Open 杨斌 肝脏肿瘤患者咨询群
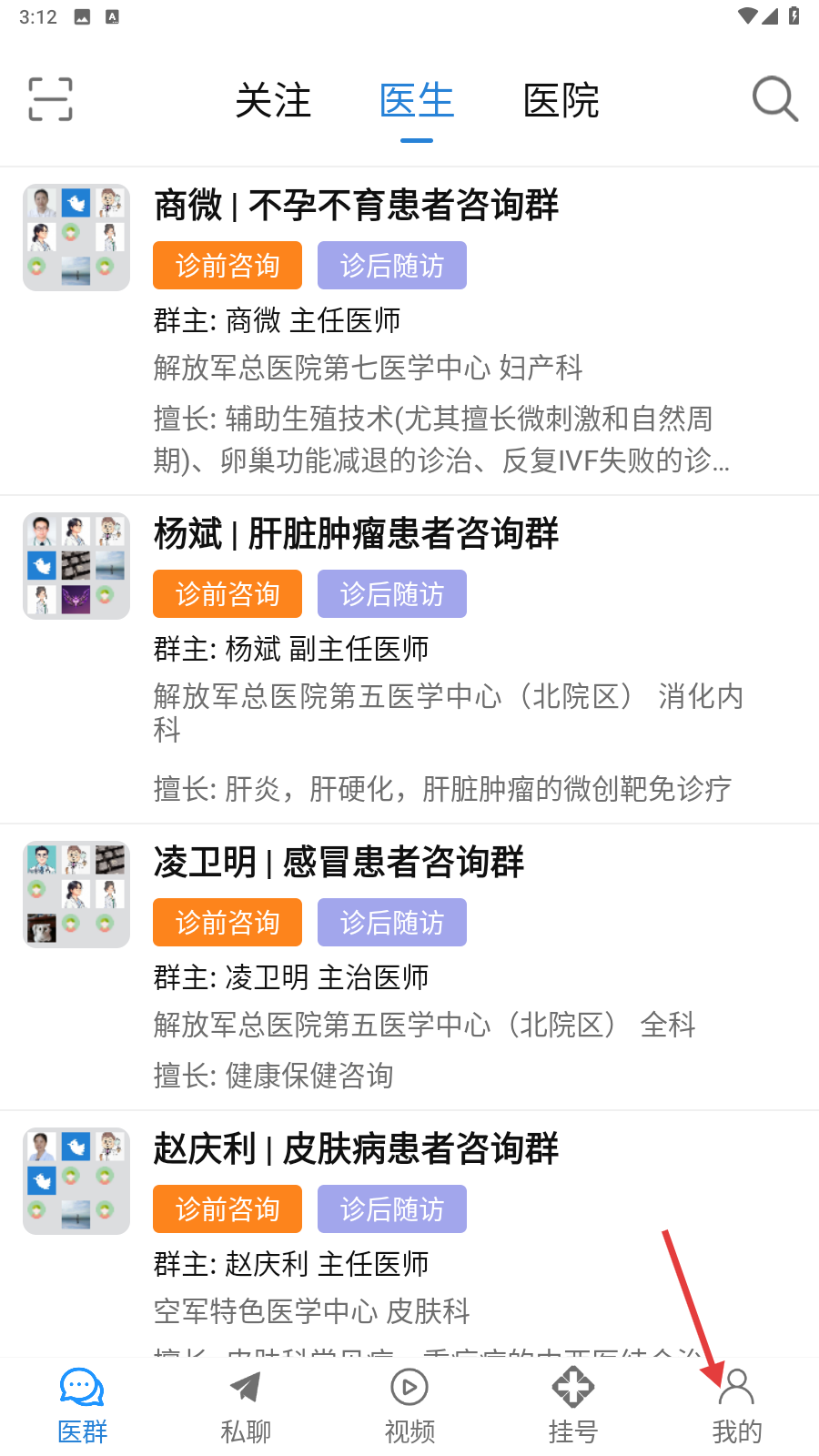Image resolution: width=819 pixels, height=1456 pixels. coord(356,533)
